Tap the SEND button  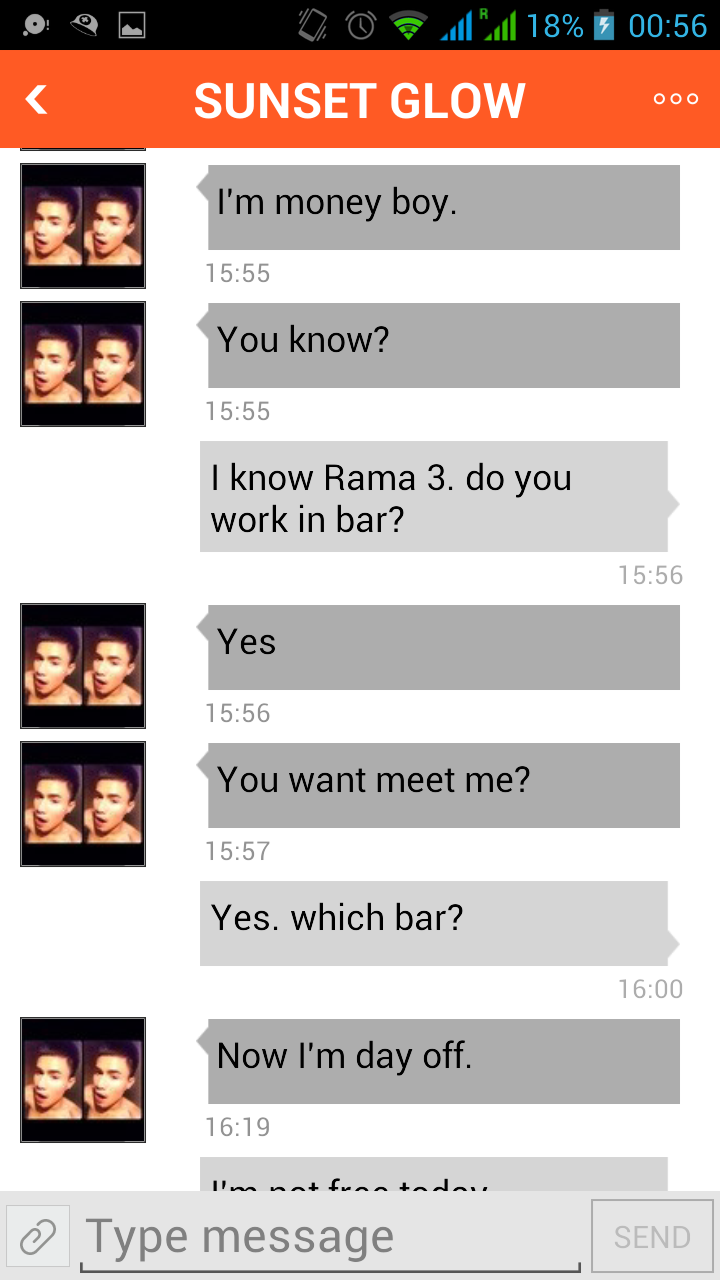coord(652,1237)
